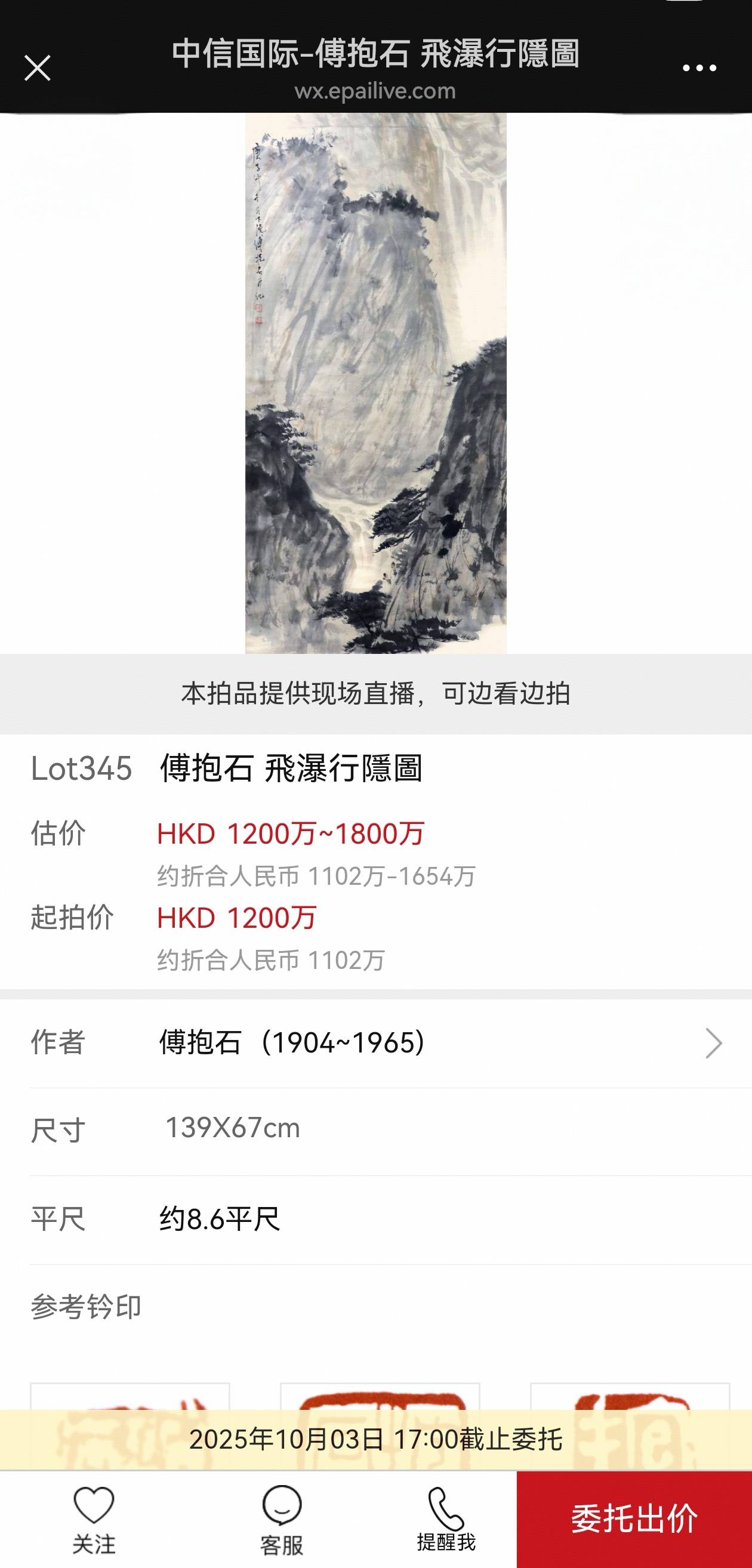Open author 傅抱石 details row
752x1568 pixels.
click(375, 1044)
